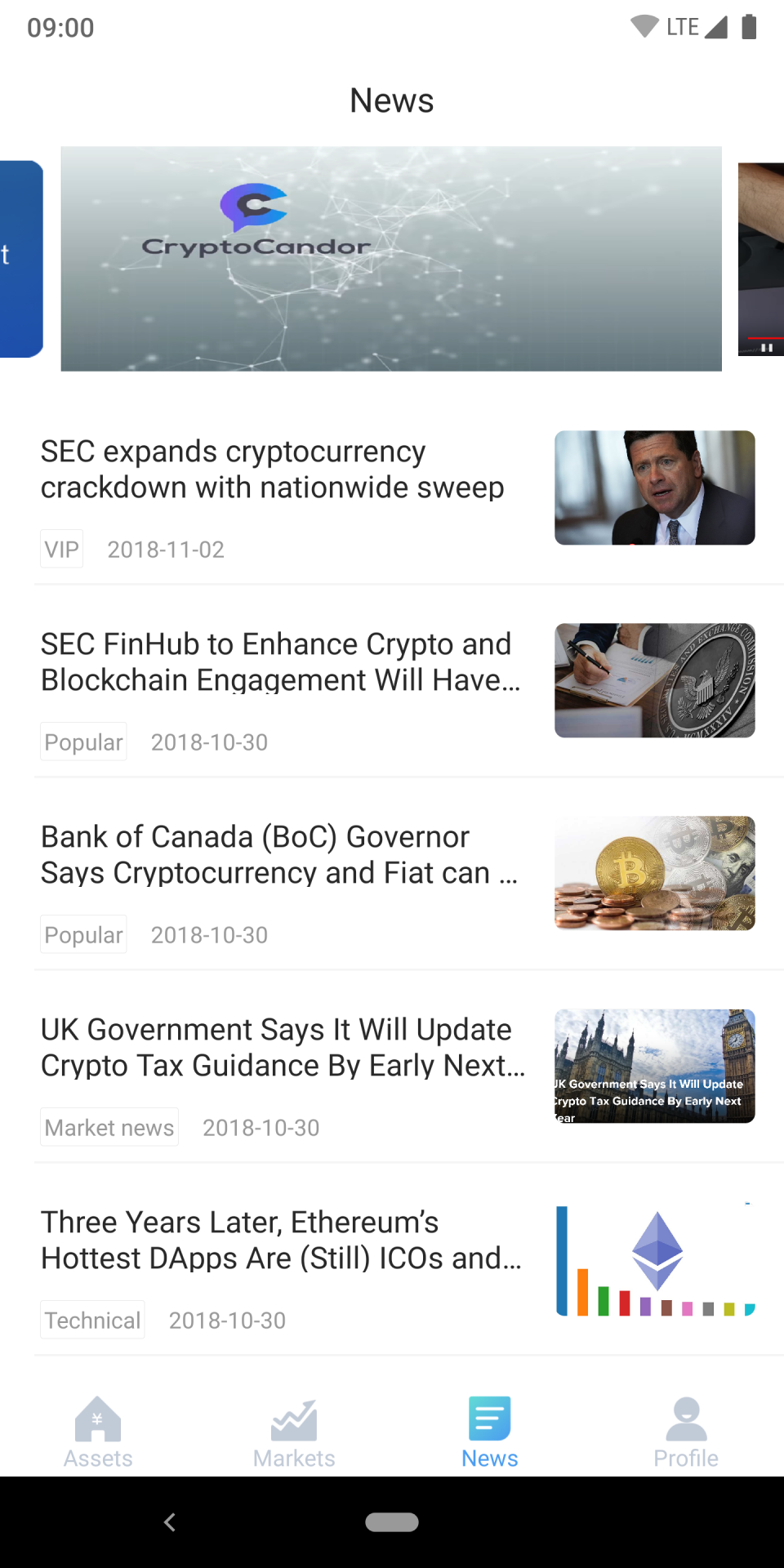The width and height of the screenshot is (784, 1568).
Task: Open the CryptoCandor banner
Action: pos(391,259)
